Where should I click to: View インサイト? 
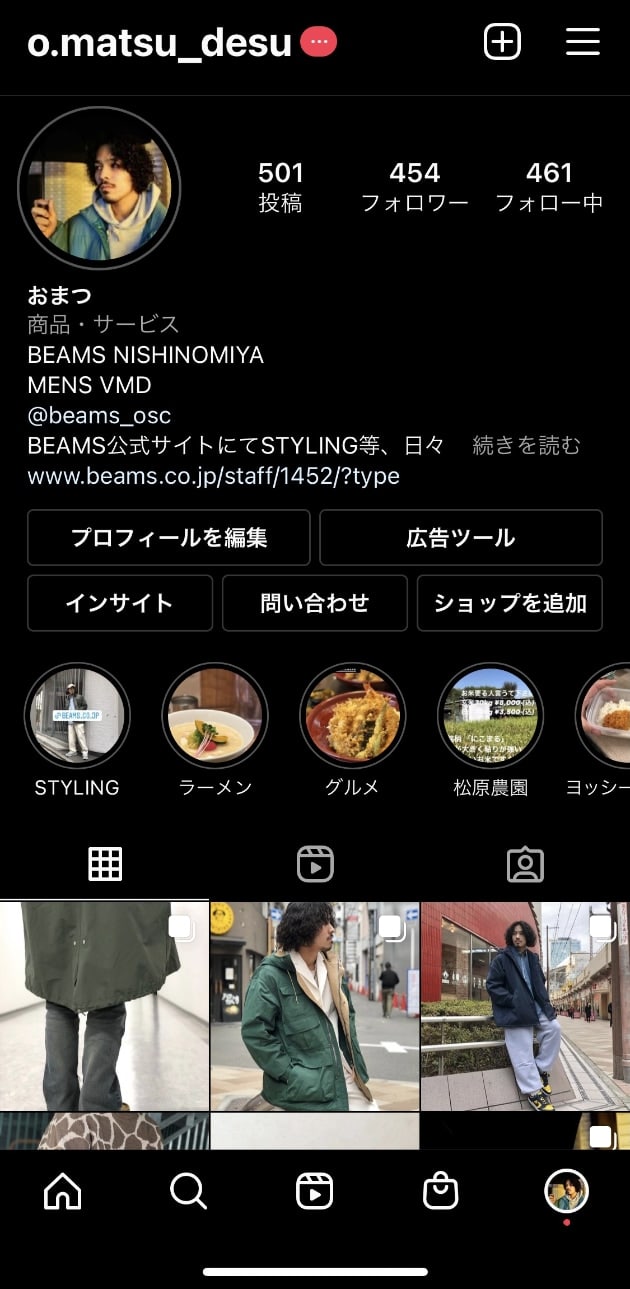tap(120, 603)
